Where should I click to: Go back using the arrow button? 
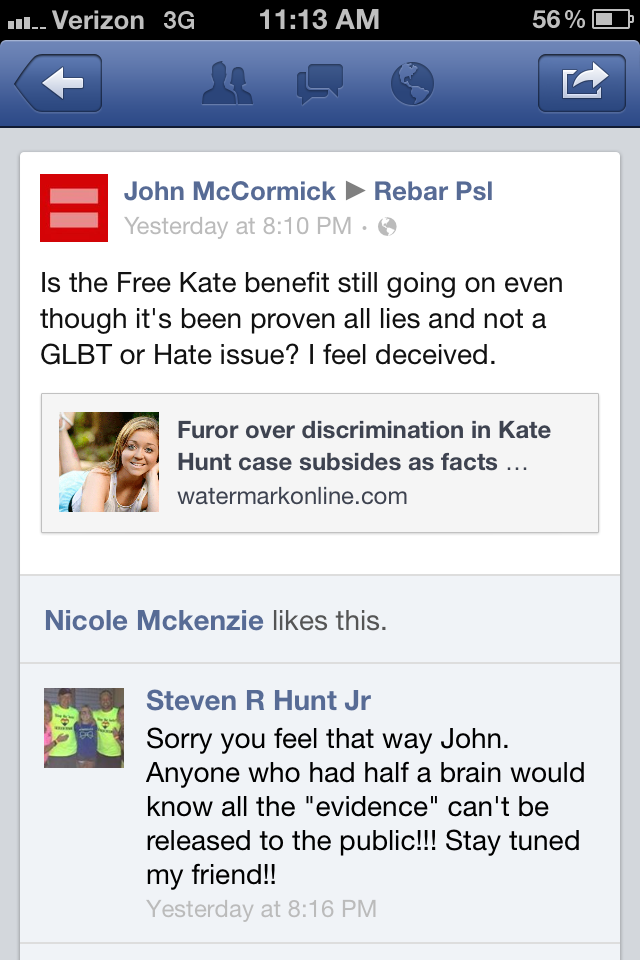(x=58, y=83)
